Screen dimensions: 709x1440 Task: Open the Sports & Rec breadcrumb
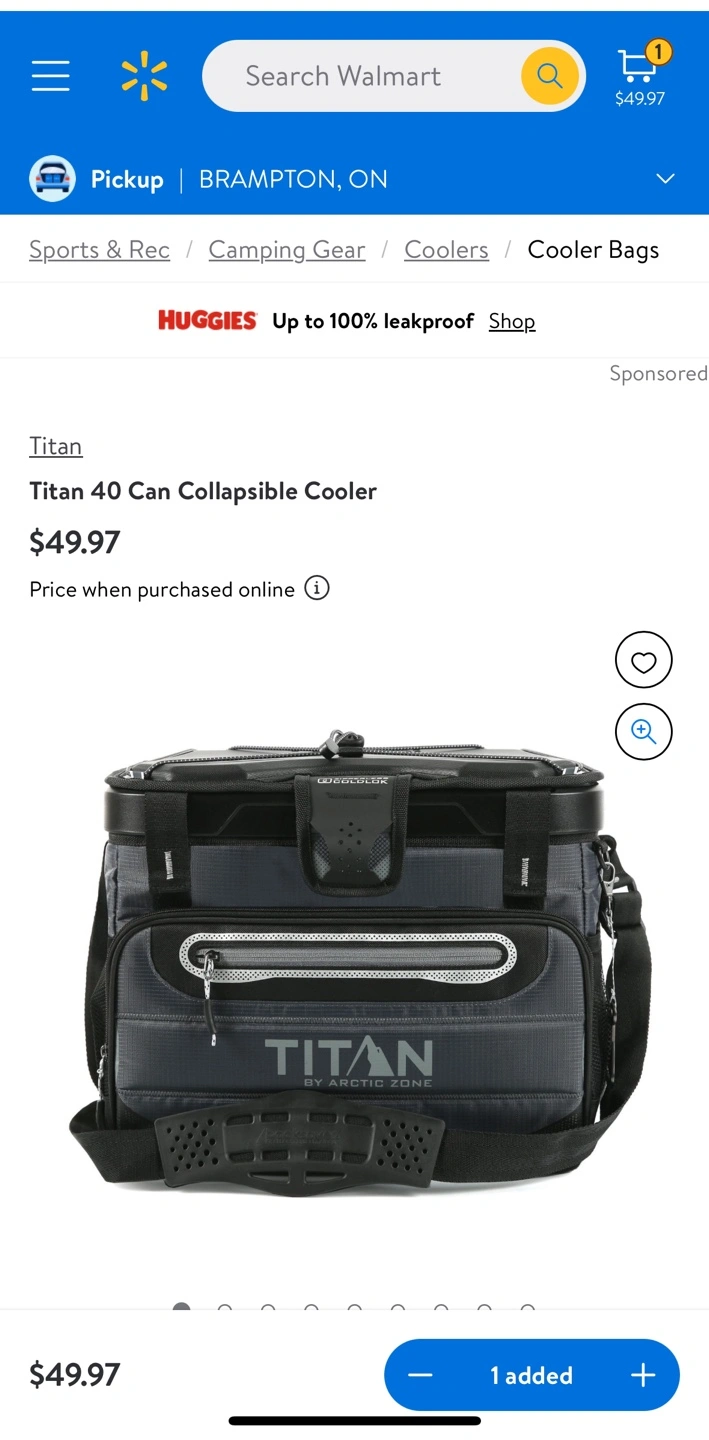(x=99, y=250)
